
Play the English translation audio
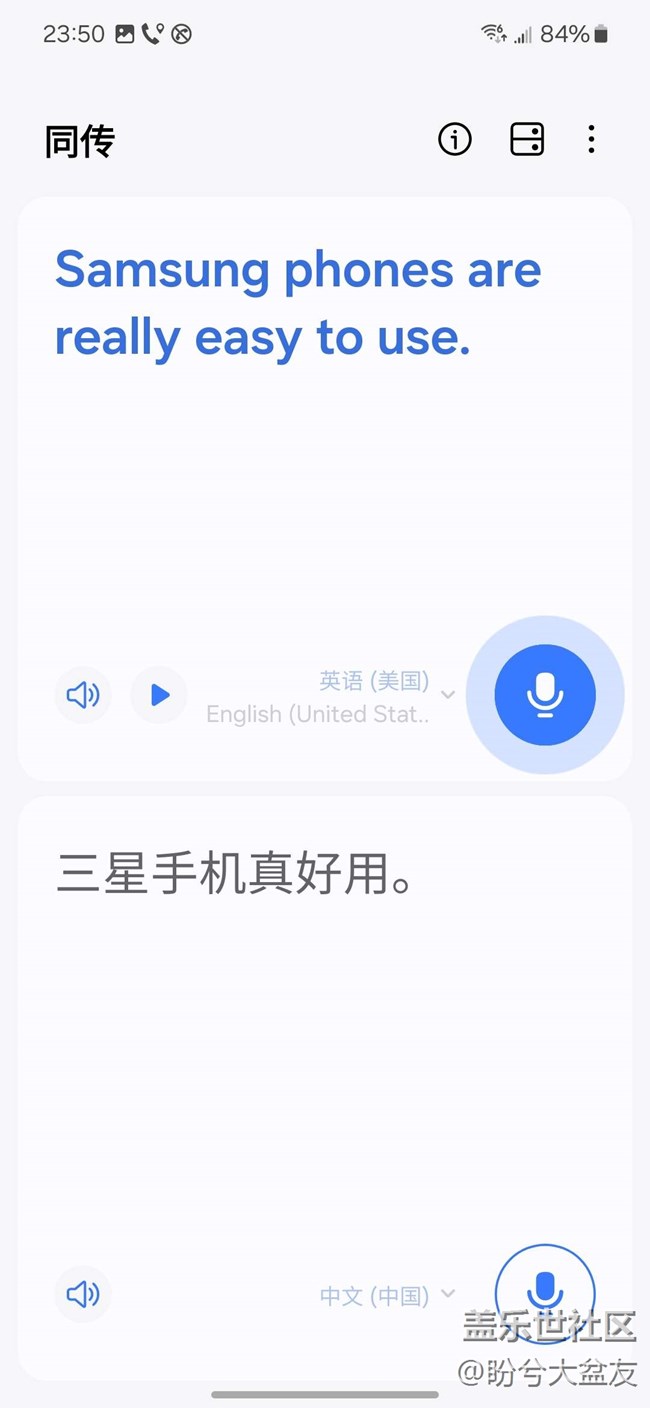[159, 695]
